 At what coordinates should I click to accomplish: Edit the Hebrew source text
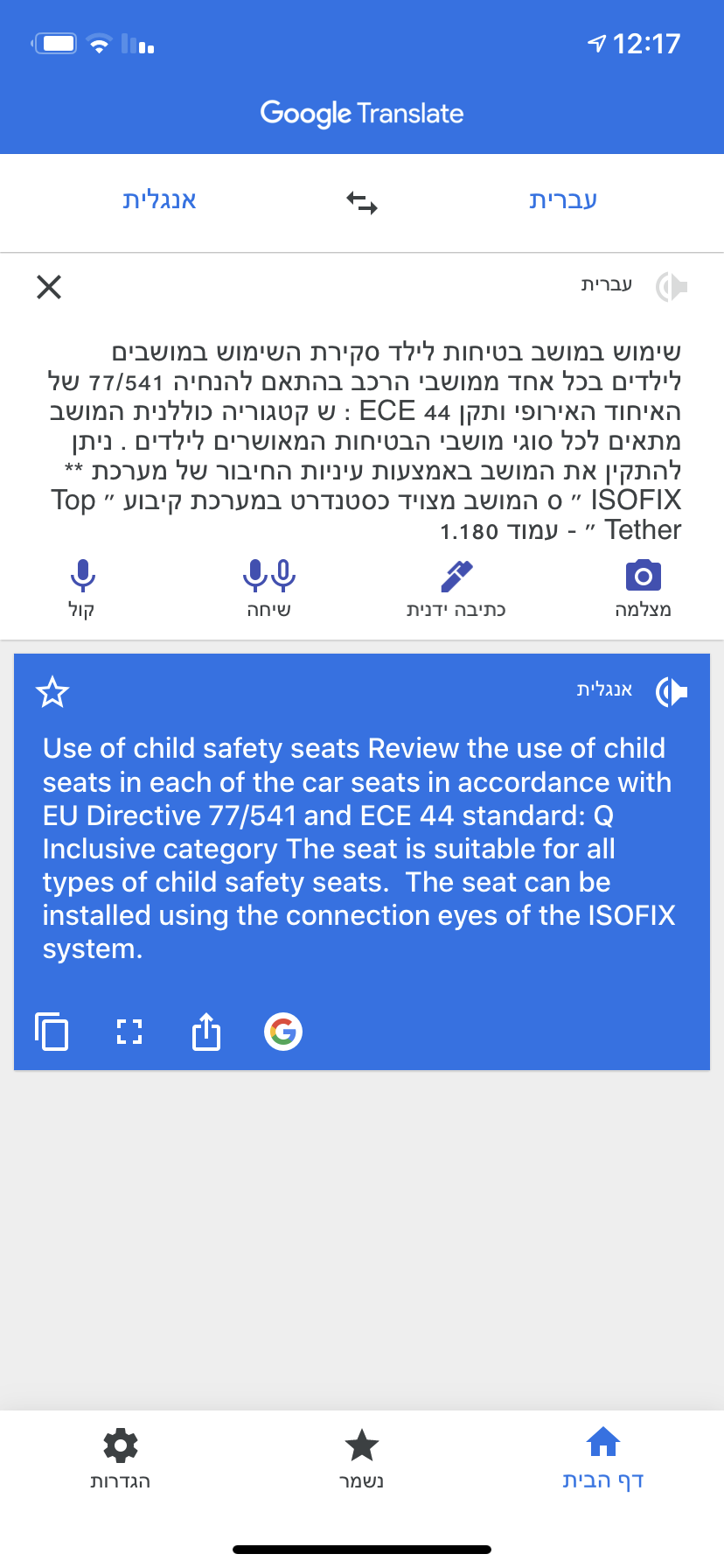point(364,441)
